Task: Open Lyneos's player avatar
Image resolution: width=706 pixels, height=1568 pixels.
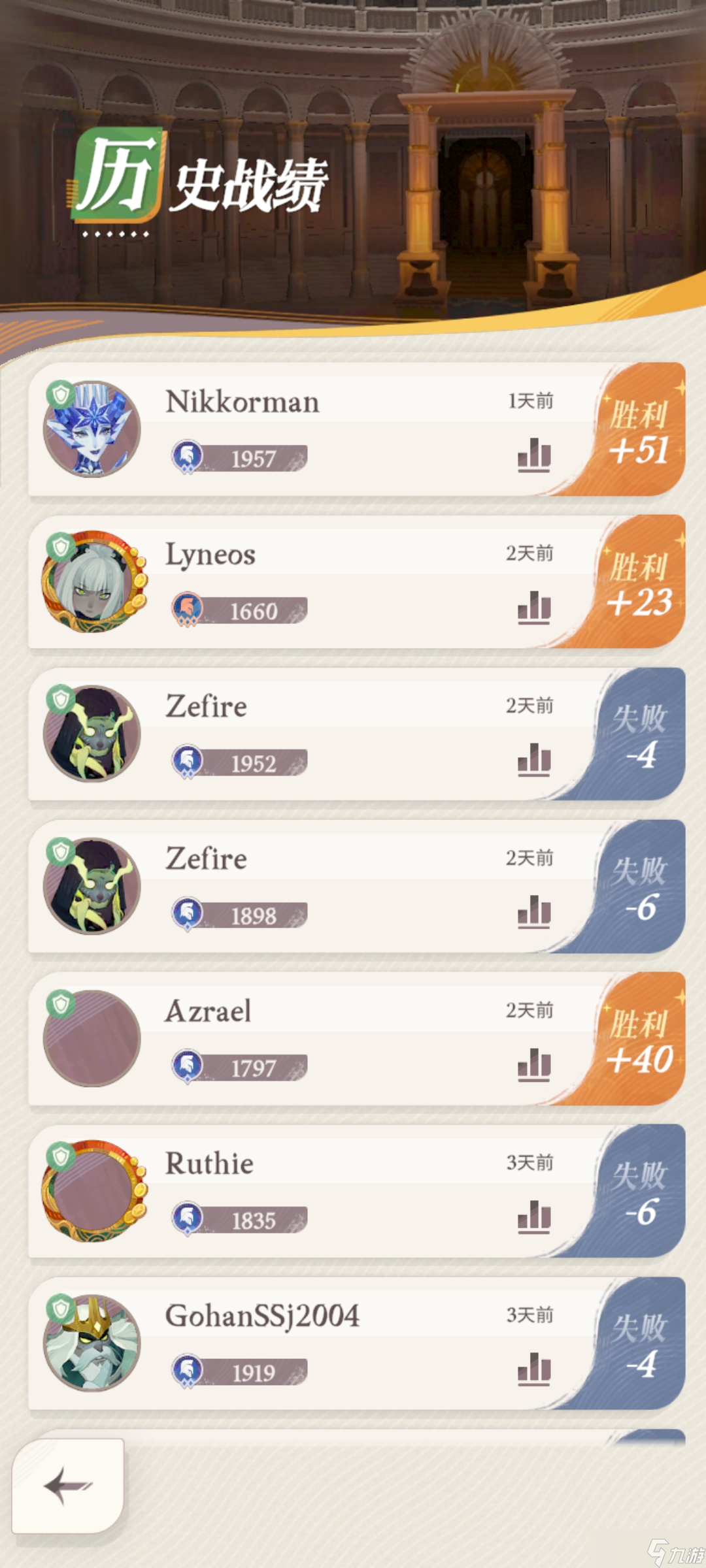Action: tap(92, 581)
